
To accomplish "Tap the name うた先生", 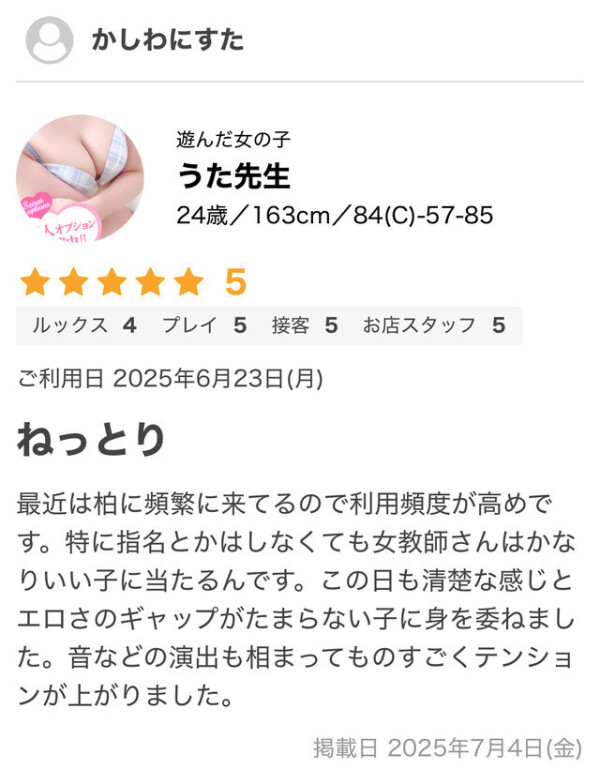I will coord(233,176).
